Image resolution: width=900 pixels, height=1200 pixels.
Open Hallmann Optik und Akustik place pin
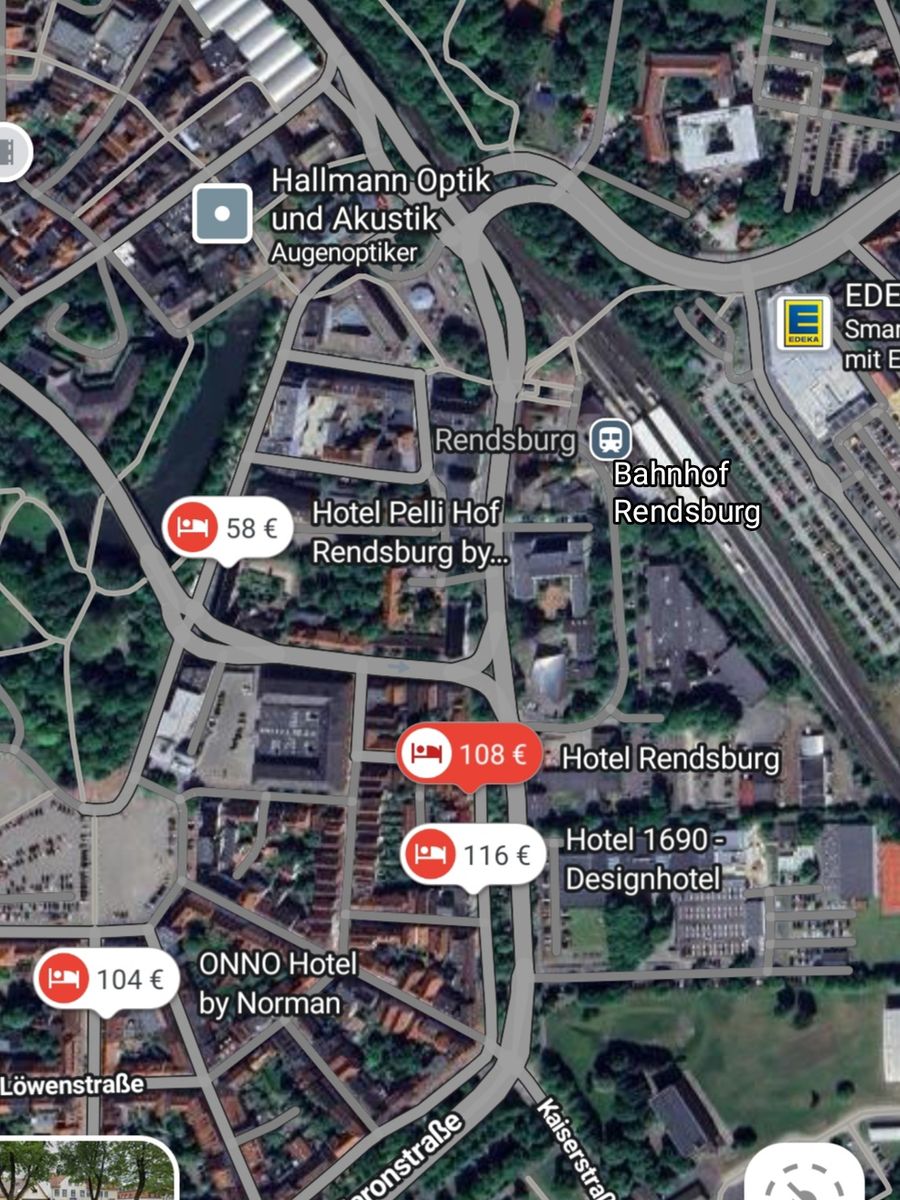[x=222, y=213]
